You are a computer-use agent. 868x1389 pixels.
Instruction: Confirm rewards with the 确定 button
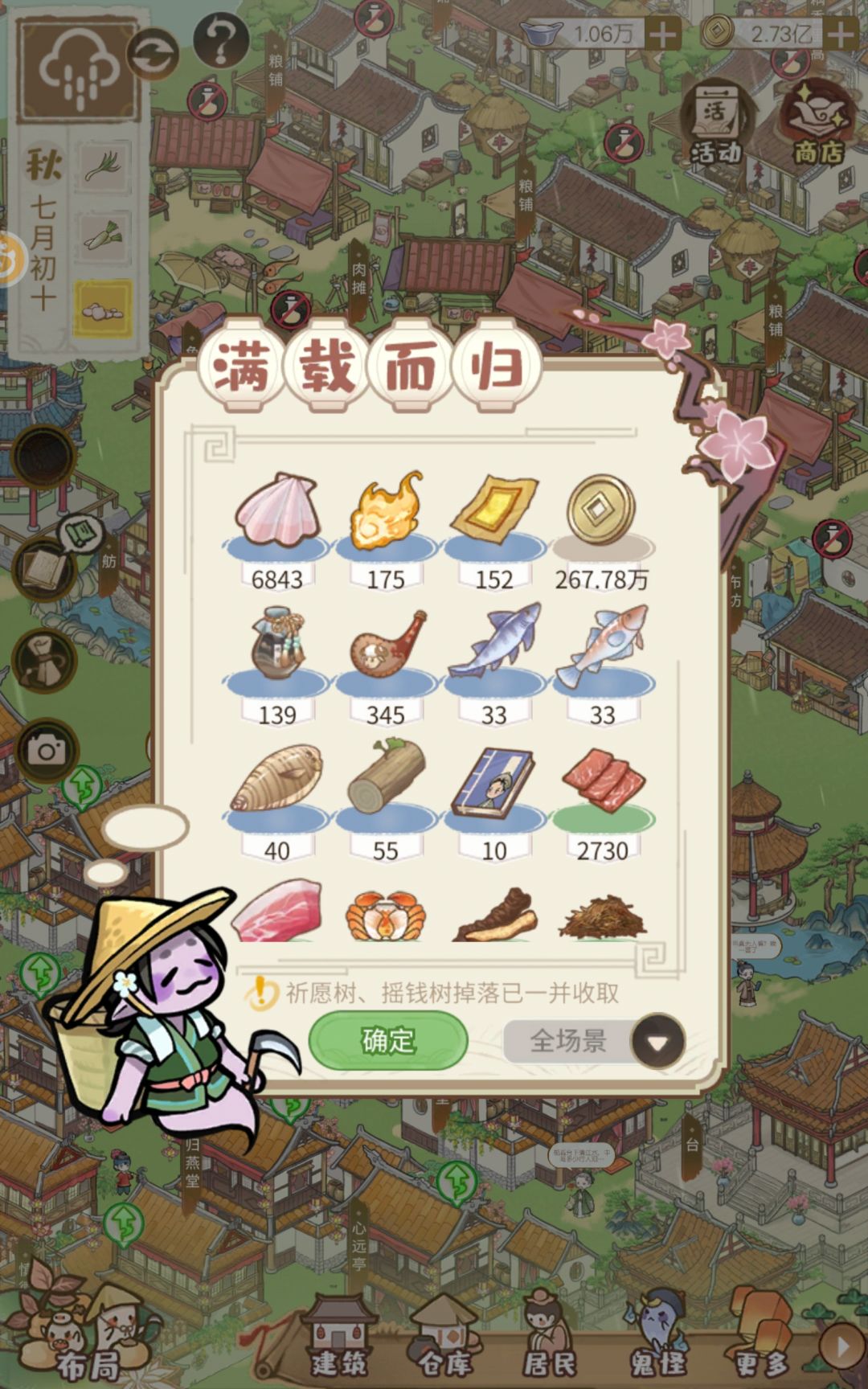pyautogui.click(x=388, y=1040)
